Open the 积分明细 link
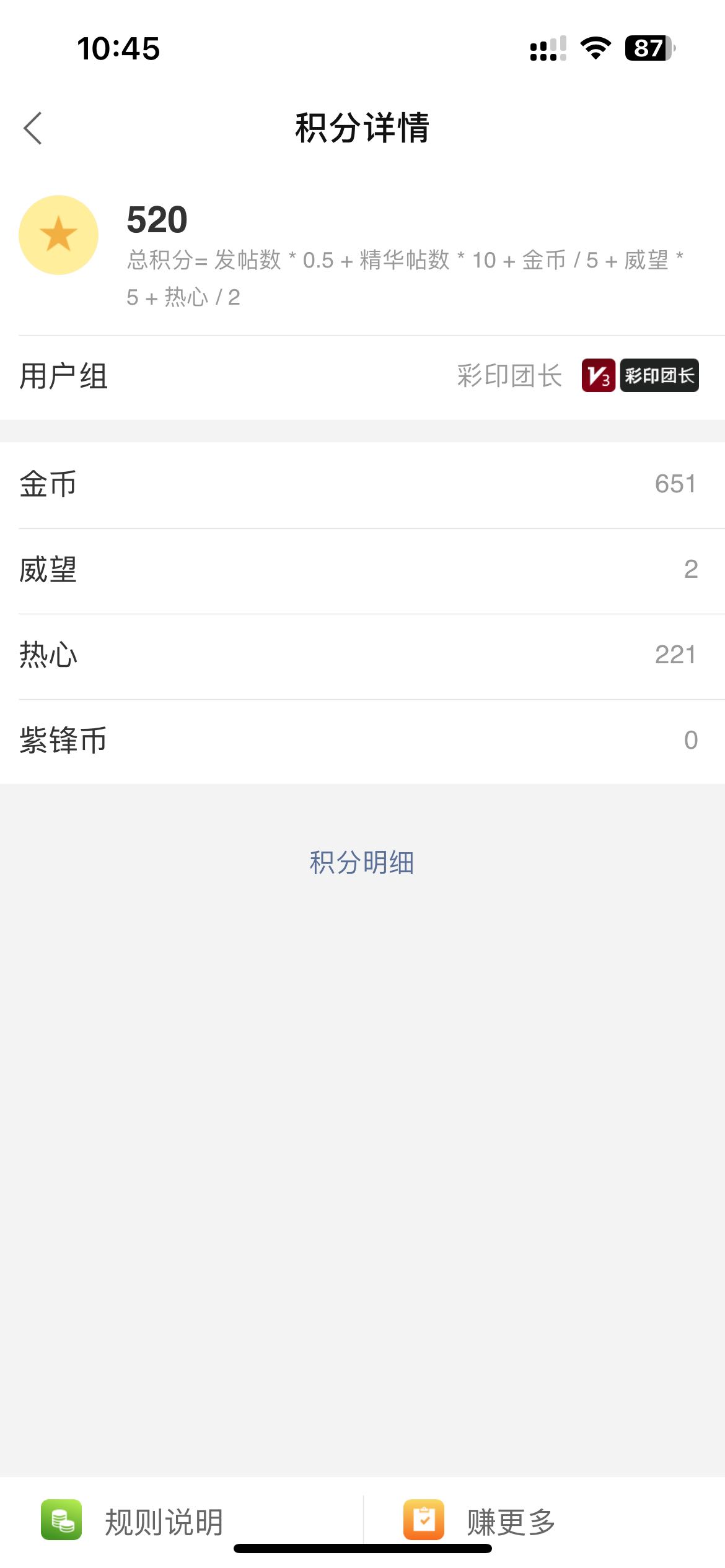This screenshot has height=1568, width=725. click(x=362, y=862)
